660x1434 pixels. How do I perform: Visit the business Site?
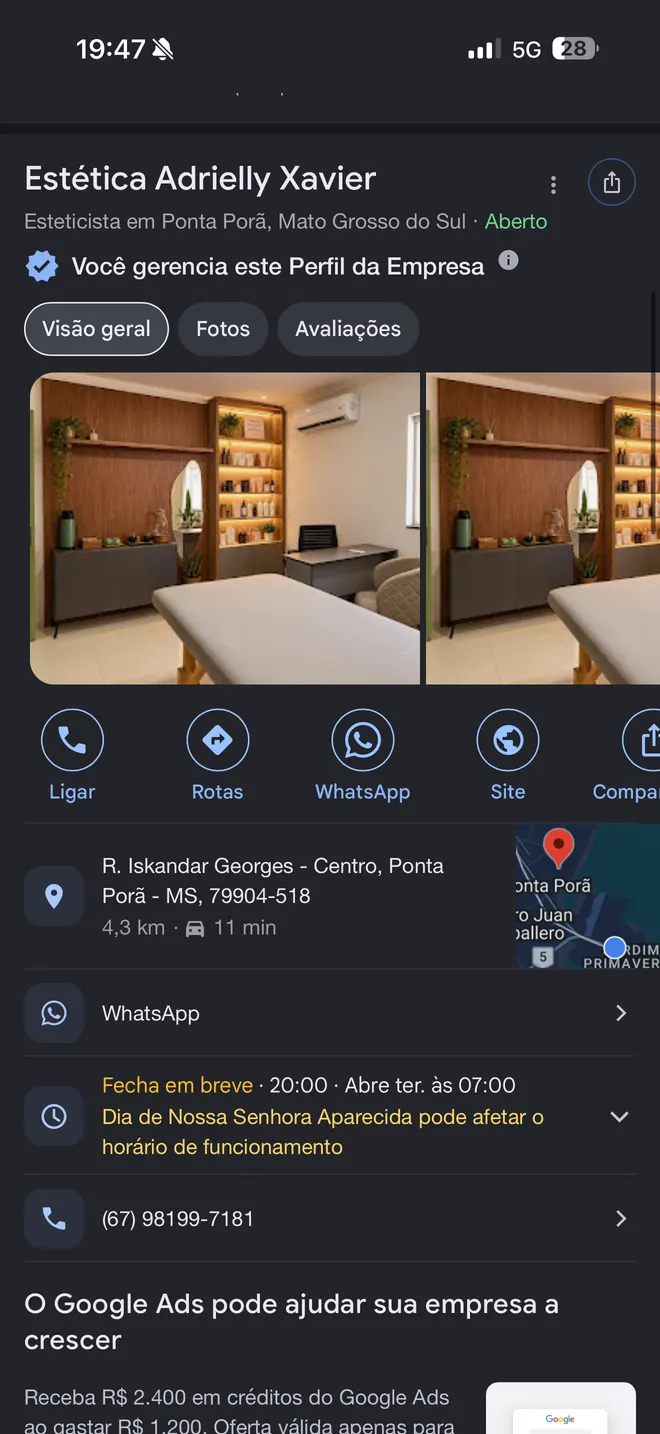point(508,756)
